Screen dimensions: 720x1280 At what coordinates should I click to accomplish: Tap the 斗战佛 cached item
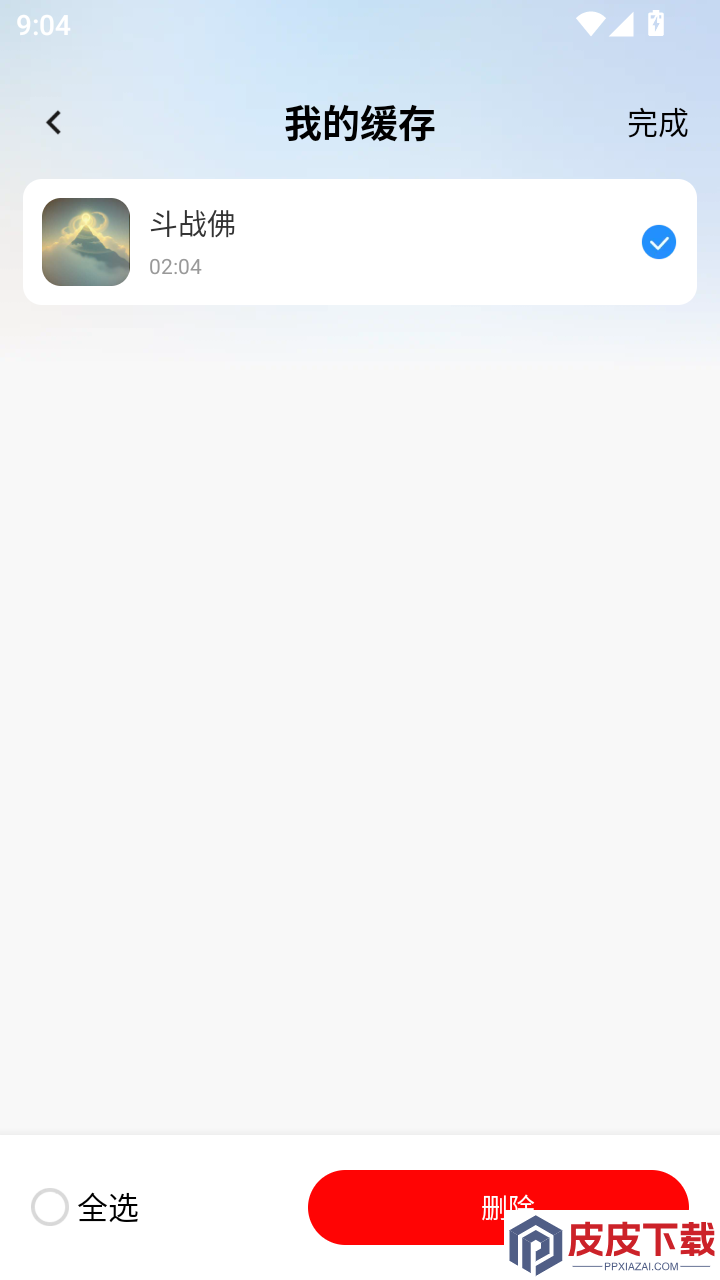pyautogui.click(x=360, y=242)
